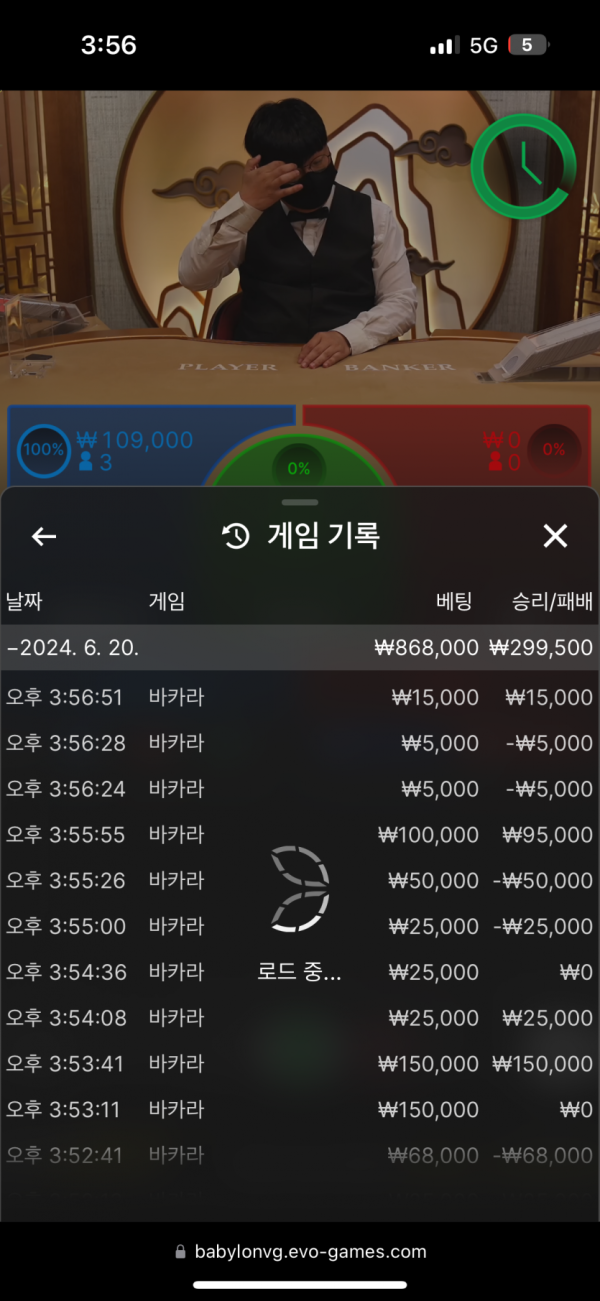The image size is (600, 1301).
Task: Show the 오후 3:53:41 ₩150,000 bet record
Action: tap(300, 1064)
